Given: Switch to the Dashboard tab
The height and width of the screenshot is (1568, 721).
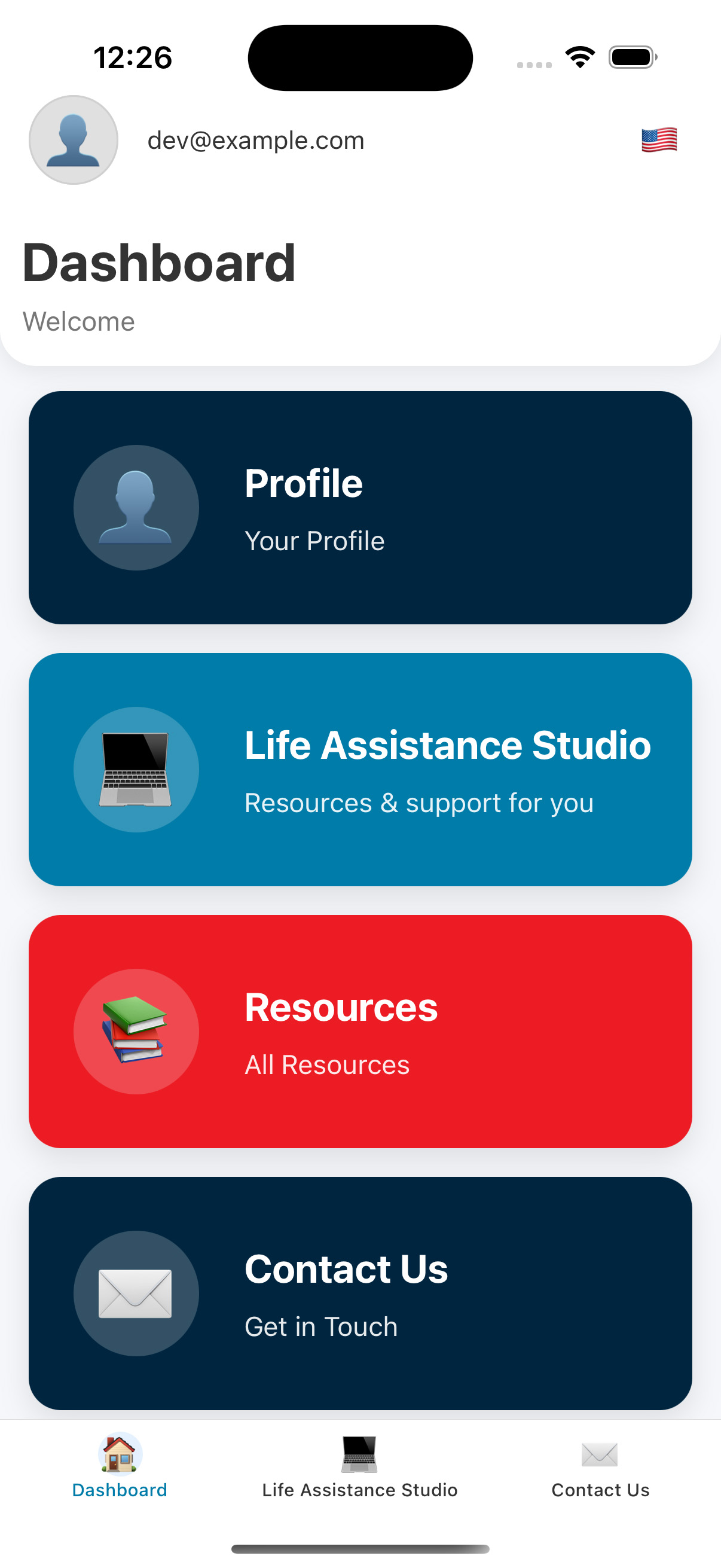Looking at the screenshot, I should point(120,1466).
